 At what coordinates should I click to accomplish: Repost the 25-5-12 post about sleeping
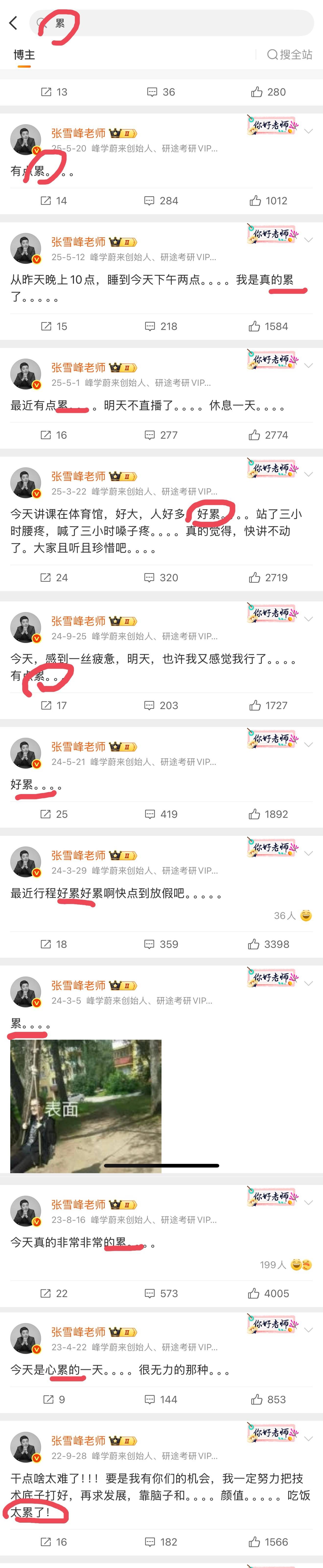(x=54, y=326)
